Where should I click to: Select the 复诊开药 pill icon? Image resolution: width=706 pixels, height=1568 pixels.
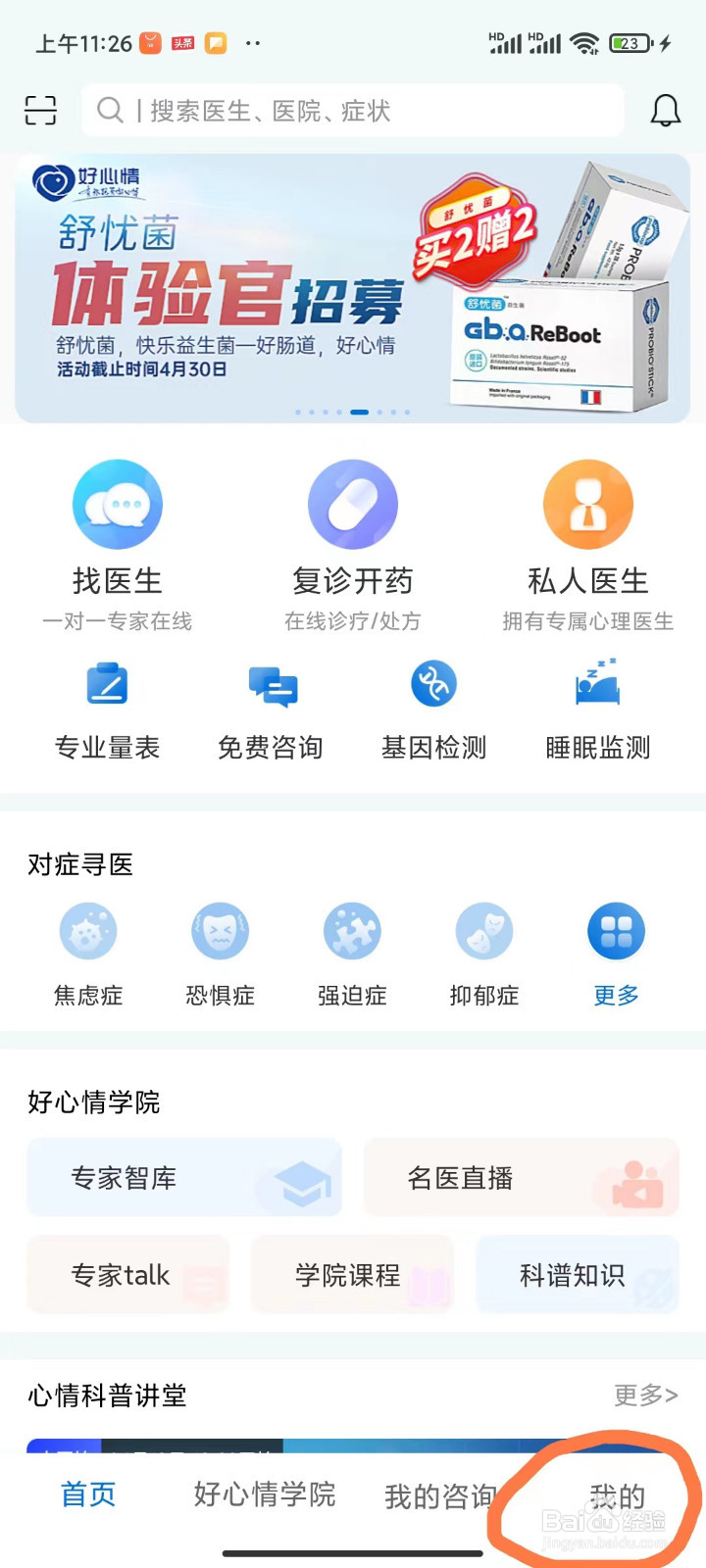353,529
